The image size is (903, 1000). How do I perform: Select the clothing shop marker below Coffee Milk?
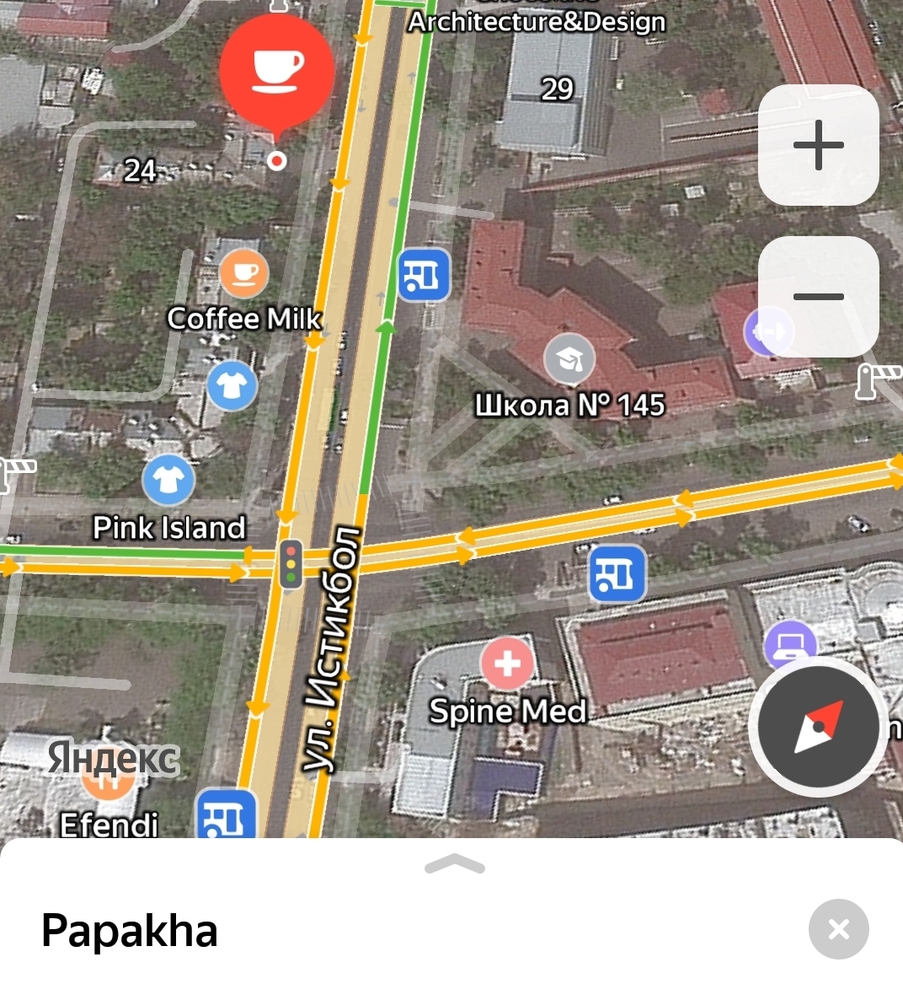[x=232, y=386]
